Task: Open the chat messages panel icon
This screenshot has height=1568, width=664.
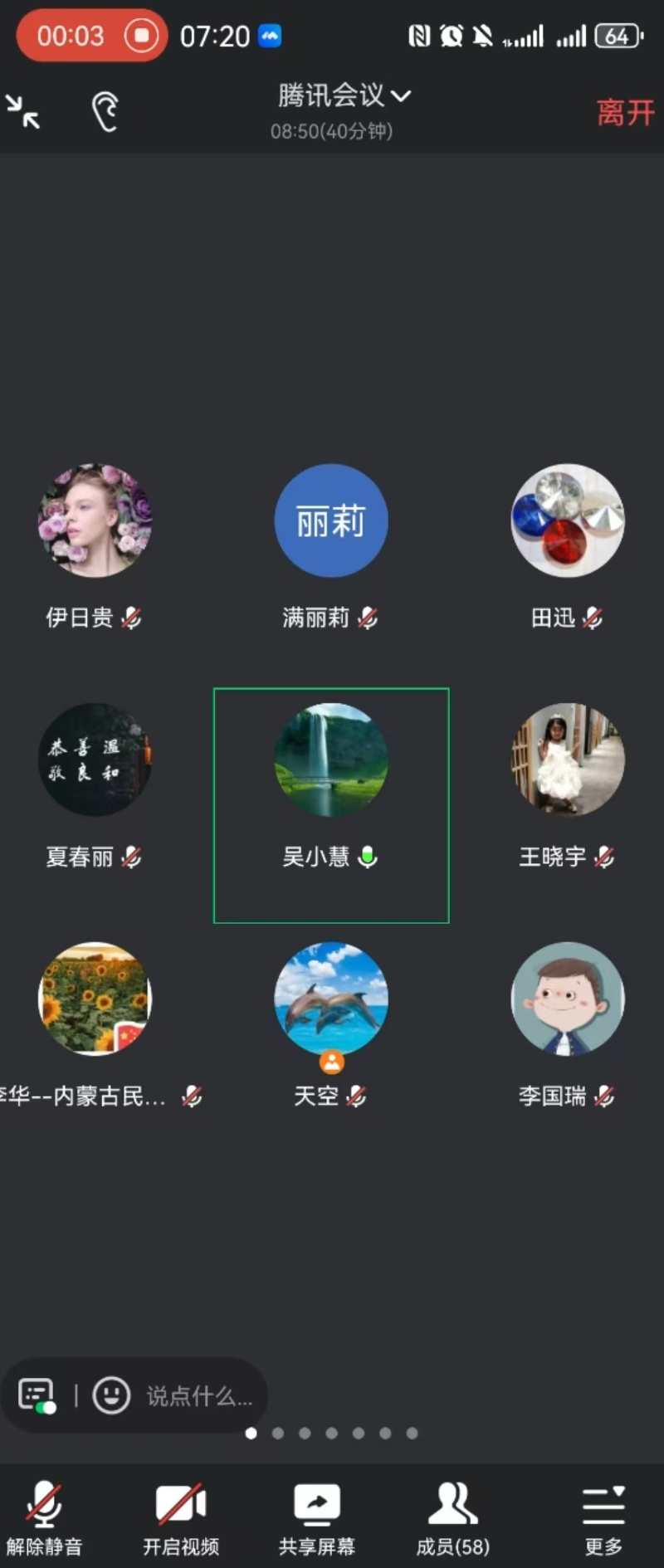Action: (37, 1395)
